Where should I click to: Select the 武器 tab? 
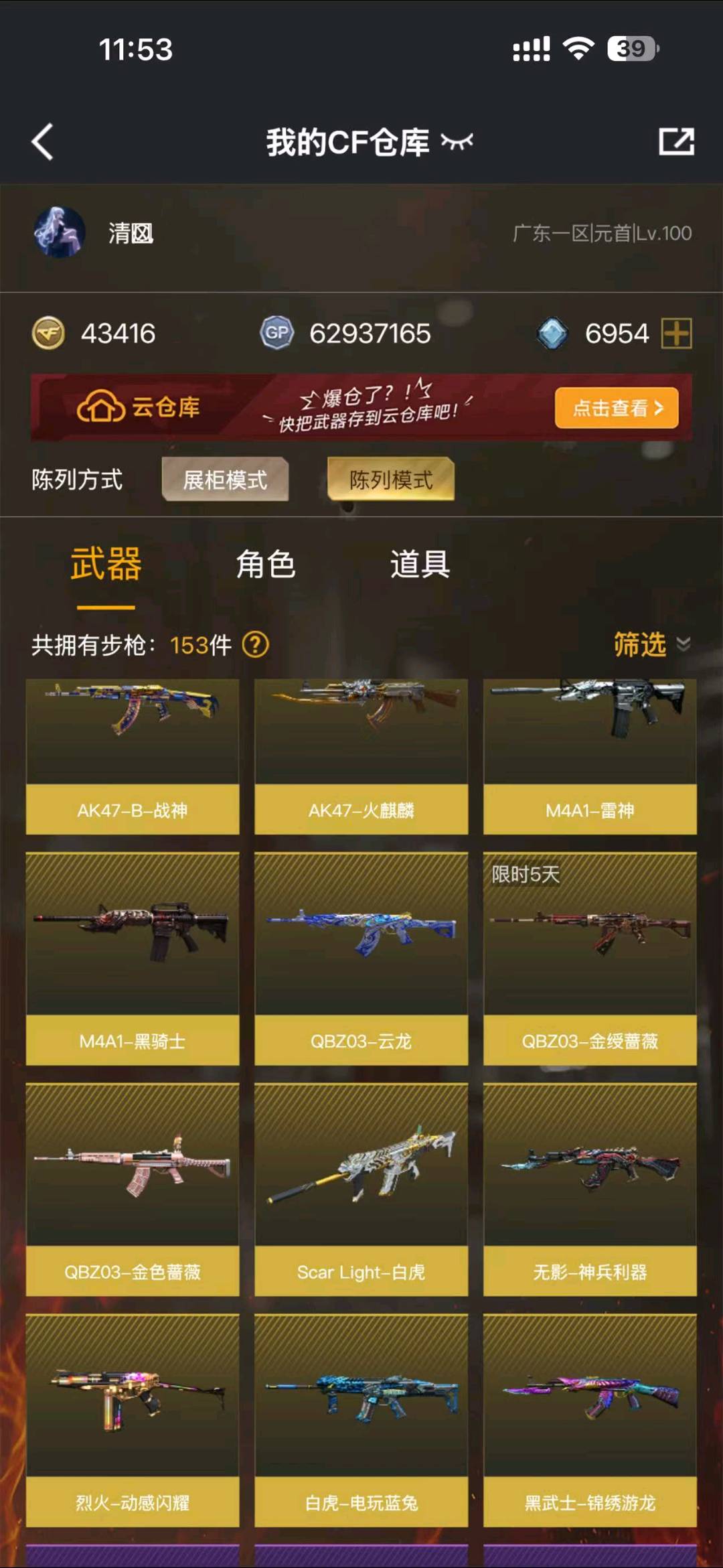click(106, 564)
